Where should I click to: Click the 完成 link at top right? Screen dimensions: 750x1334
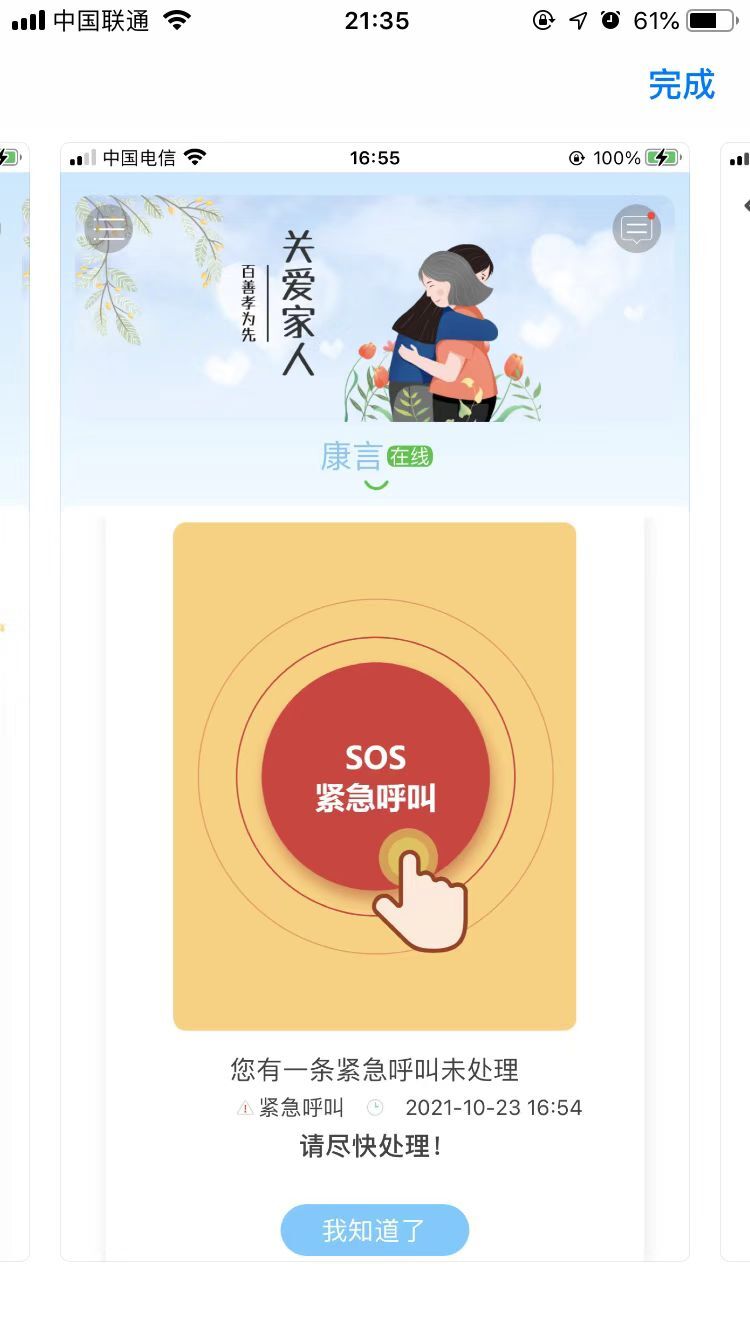tap(684, 86)
